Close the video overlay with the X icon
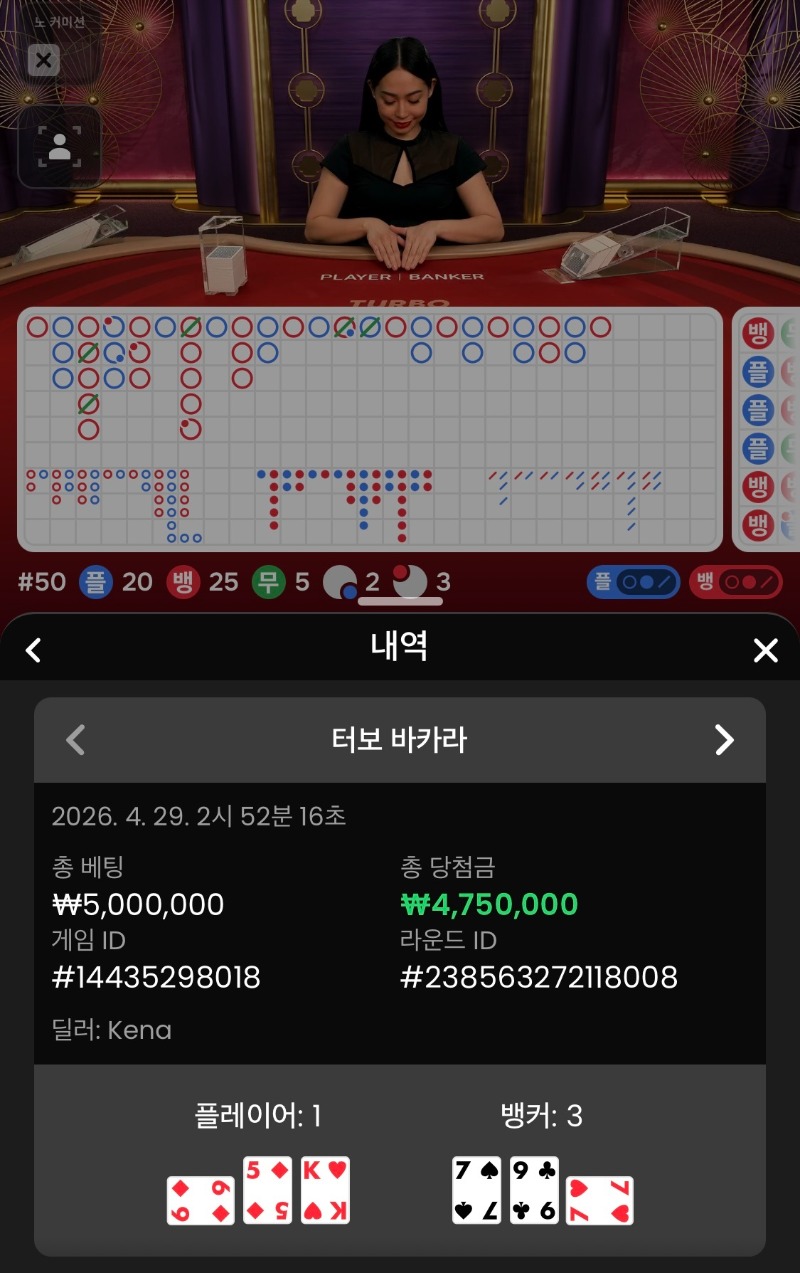This screenshot has height=1273, width=800. tap(43, 60)
